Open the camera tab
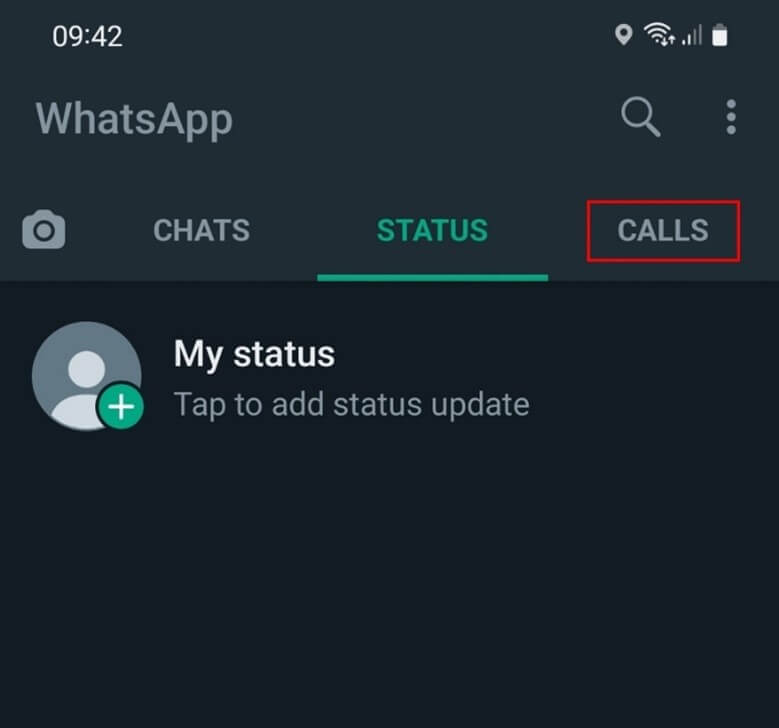 [44, 231]
